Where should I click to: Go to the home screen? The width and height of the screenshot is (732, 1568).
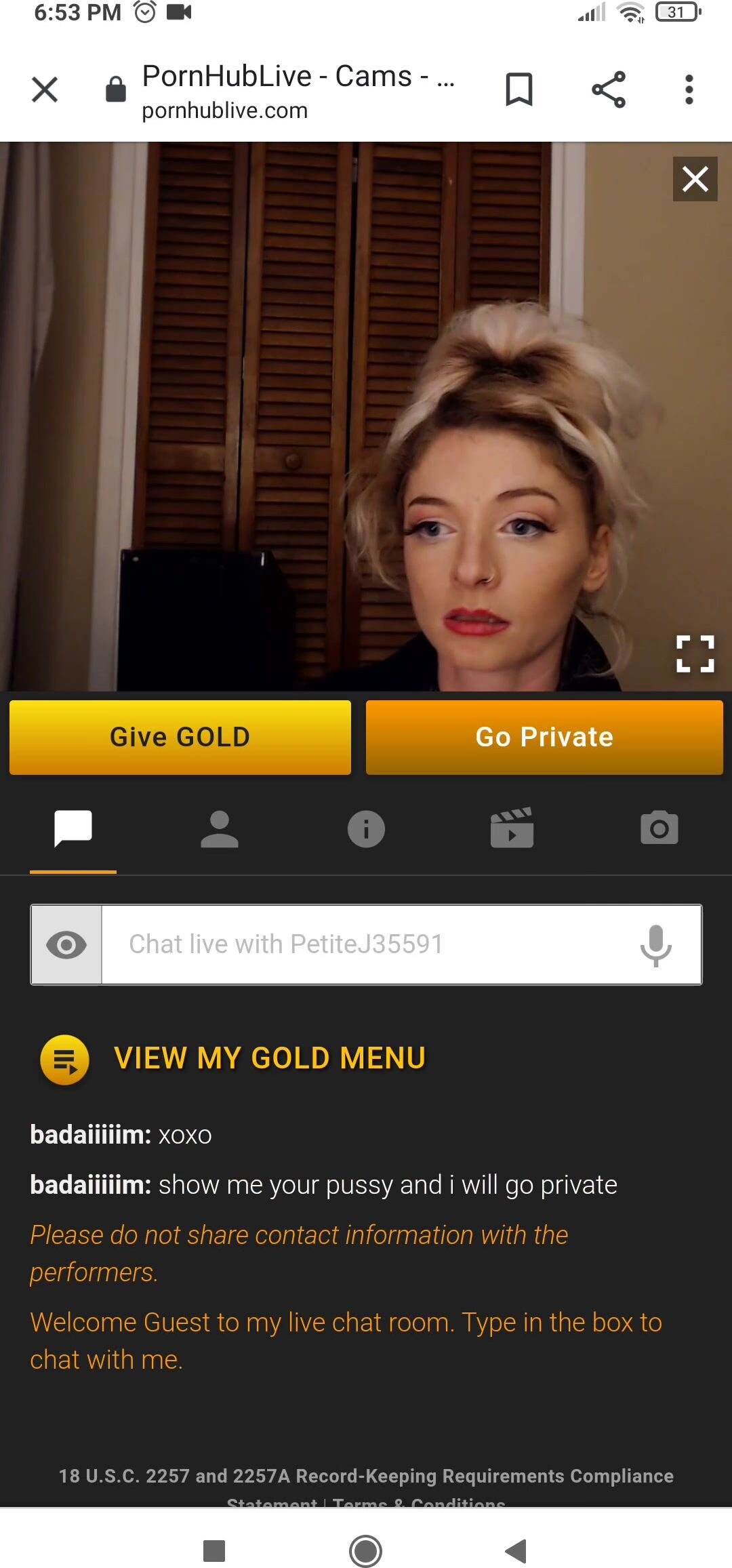coord(366,1550)
